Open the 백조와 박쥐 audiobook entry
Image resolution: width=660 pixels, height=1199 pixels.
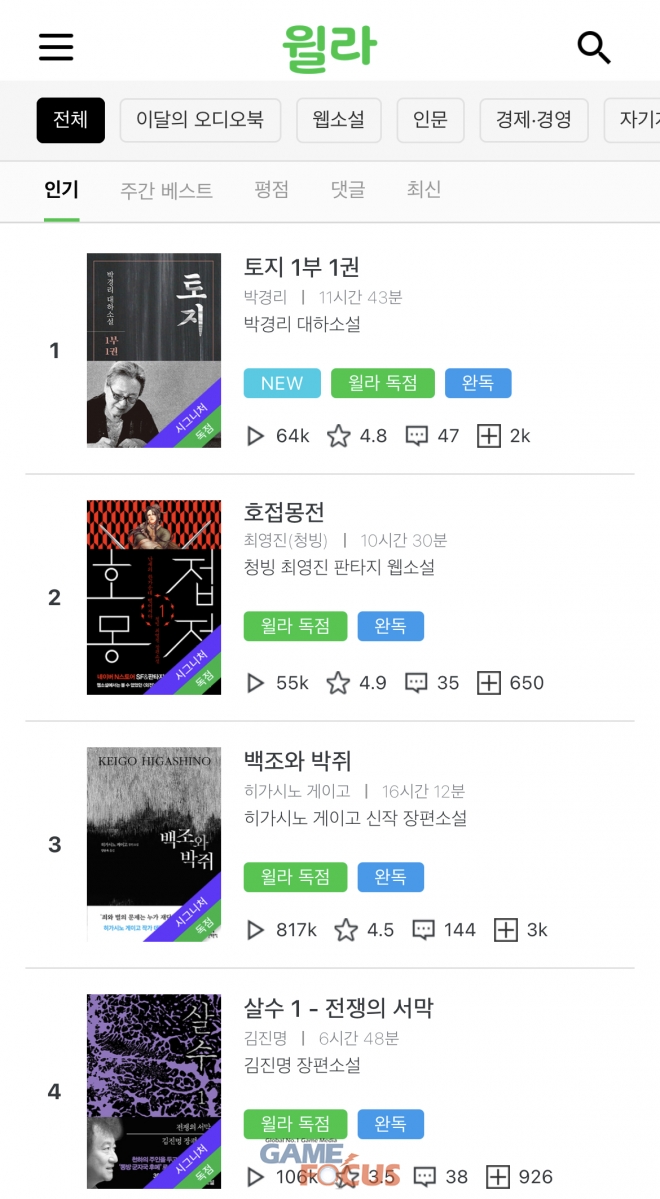point(297,761)
